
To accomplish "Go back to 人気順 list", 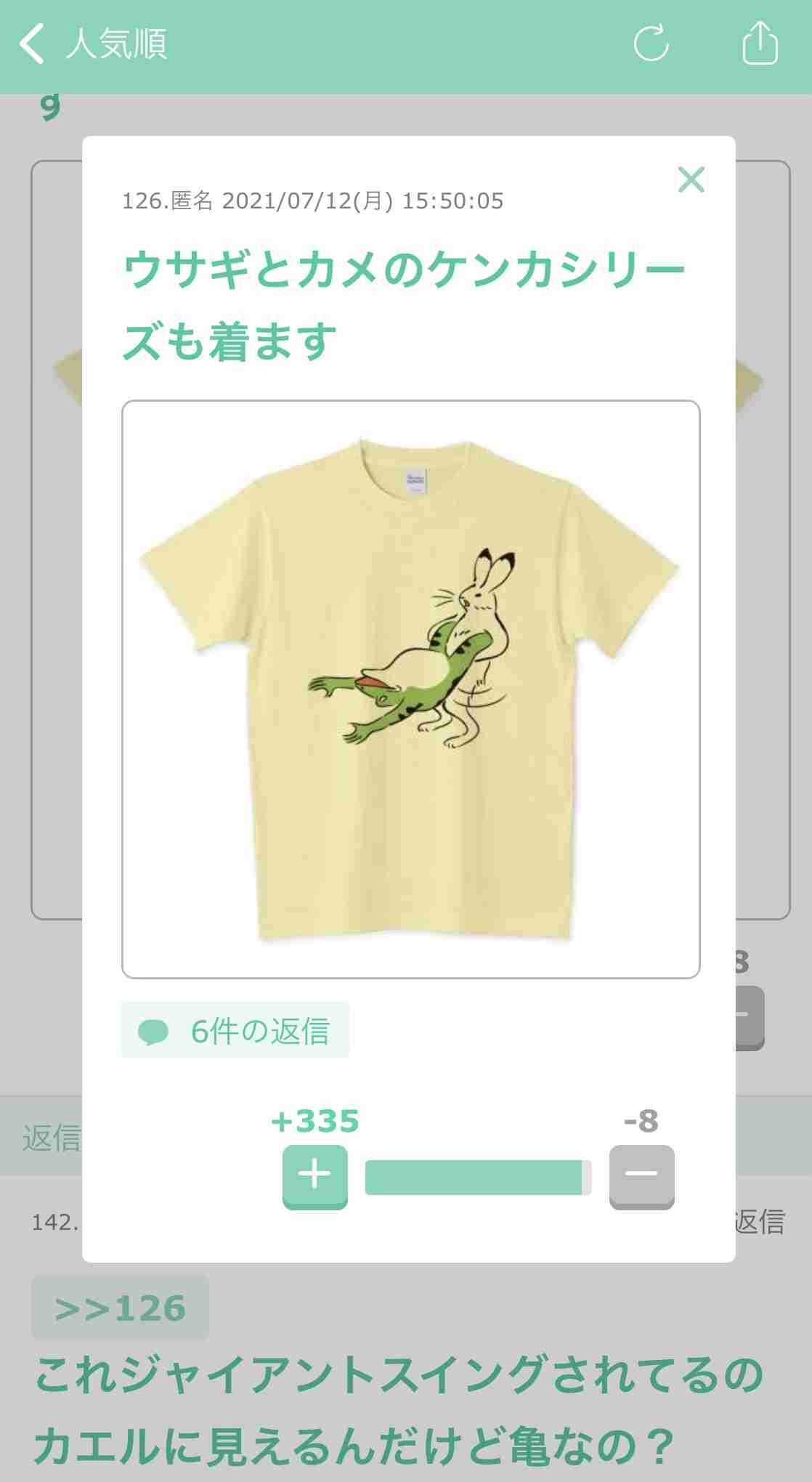I will tap(94, 44).
